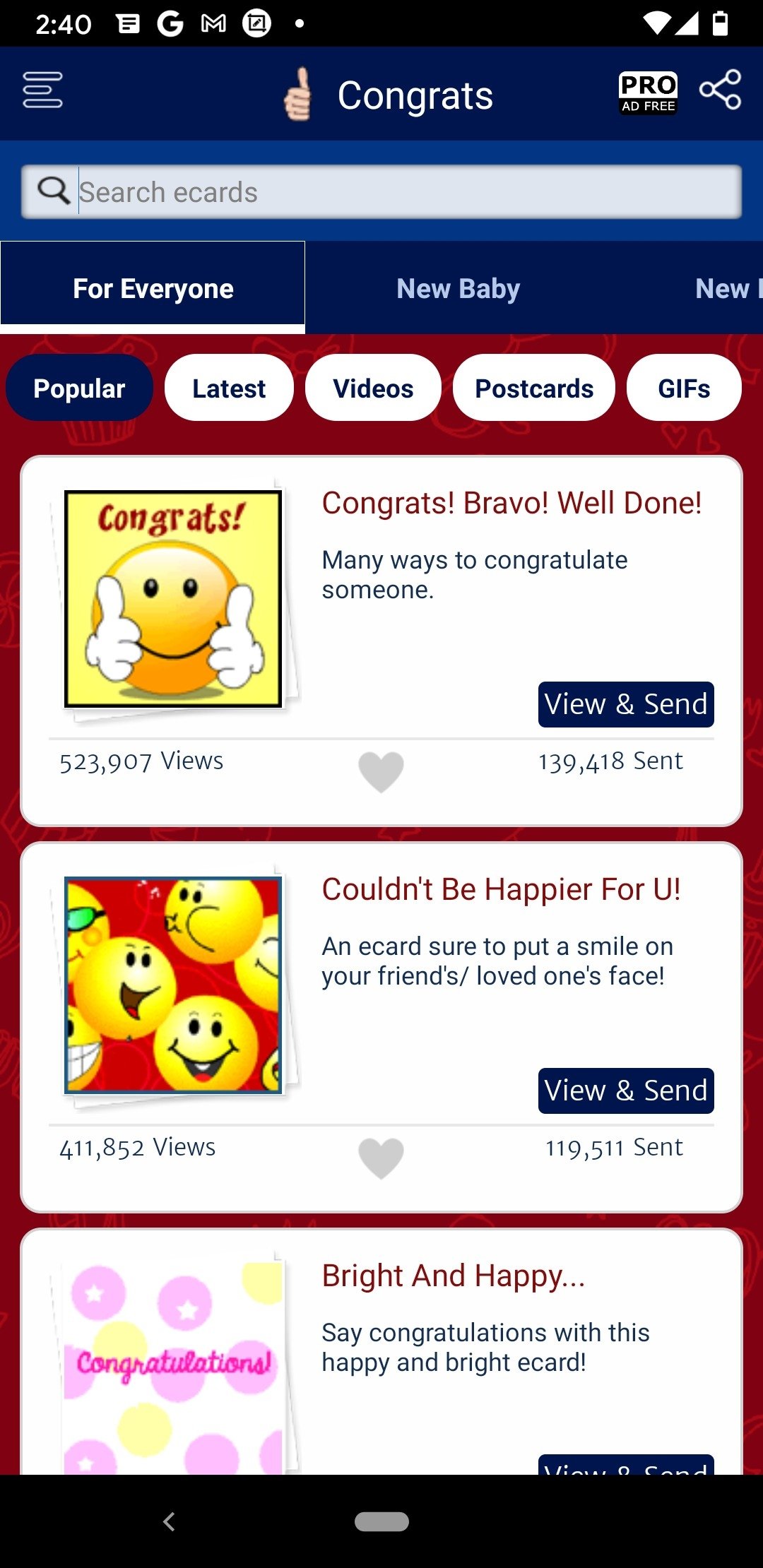Open the Bright And Happy ecard thumbnail
Viewport: 763px width, 1568px height.
173,1368
